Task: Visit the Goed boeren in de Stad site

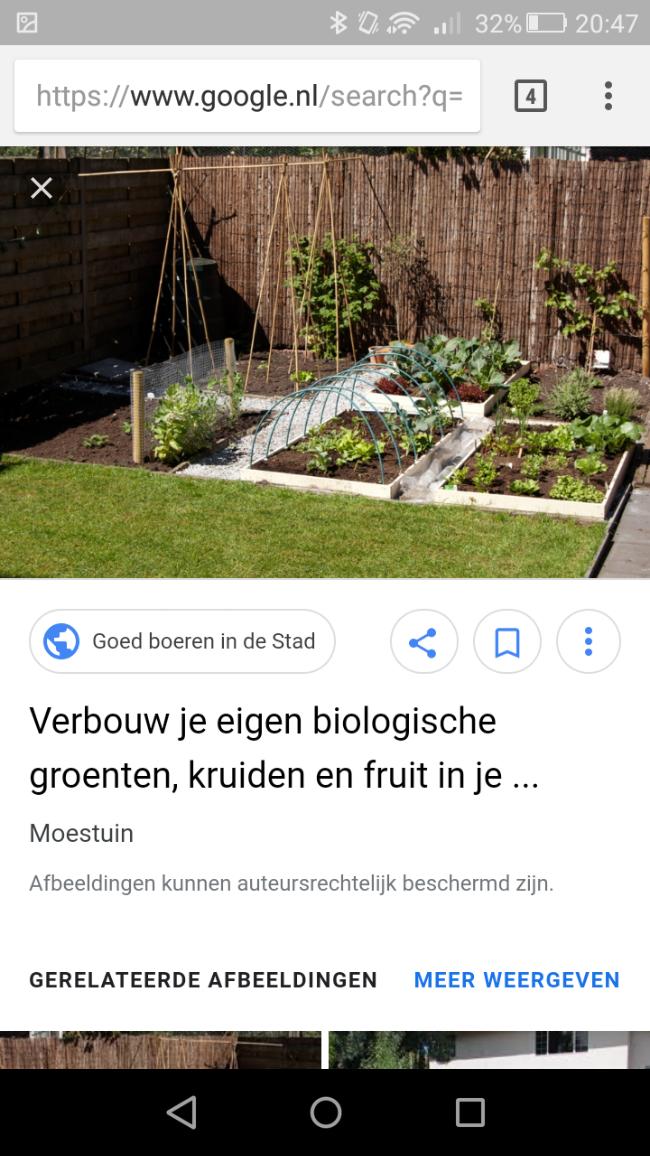Action: coord(182,641)
